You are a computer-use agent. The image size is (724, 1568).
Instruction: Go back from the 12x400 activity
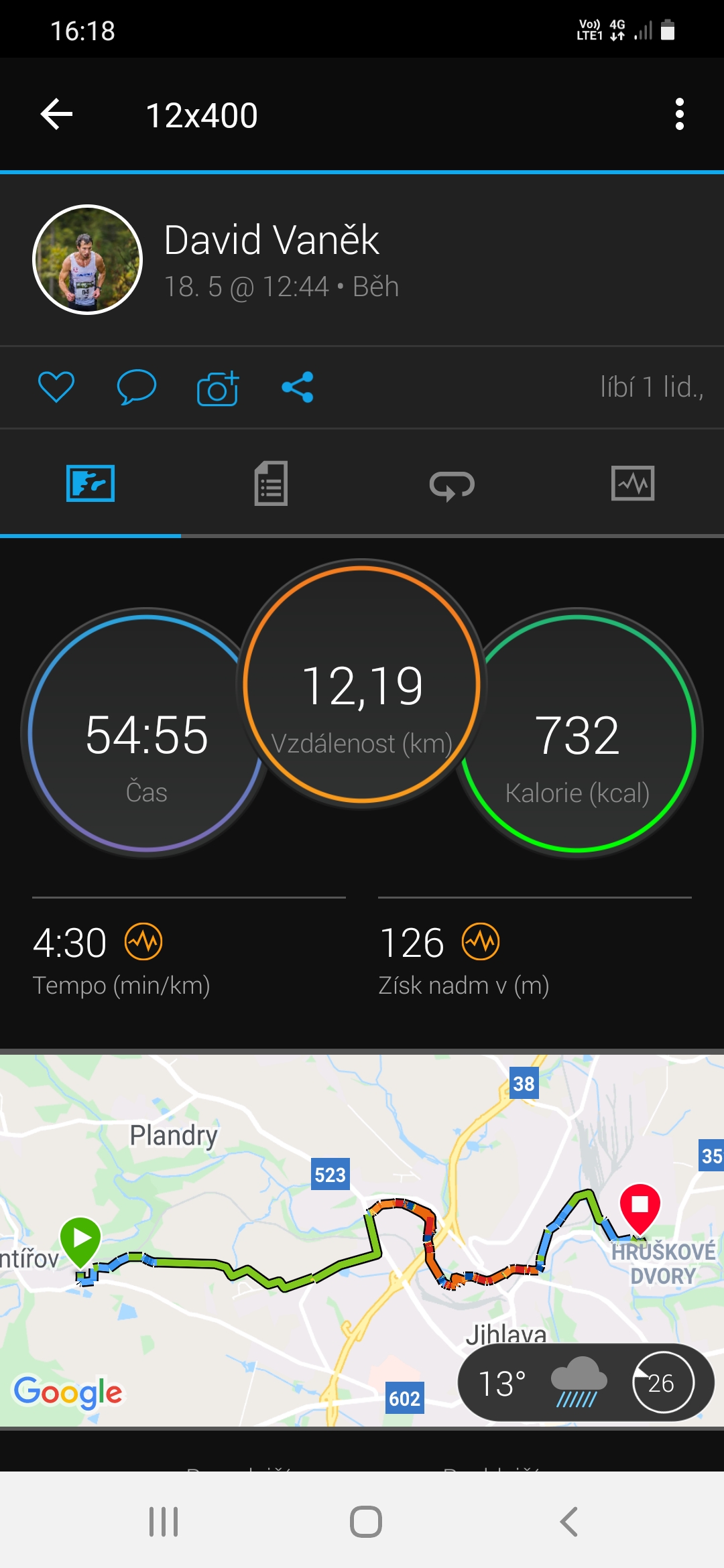[x=56, y=115]
